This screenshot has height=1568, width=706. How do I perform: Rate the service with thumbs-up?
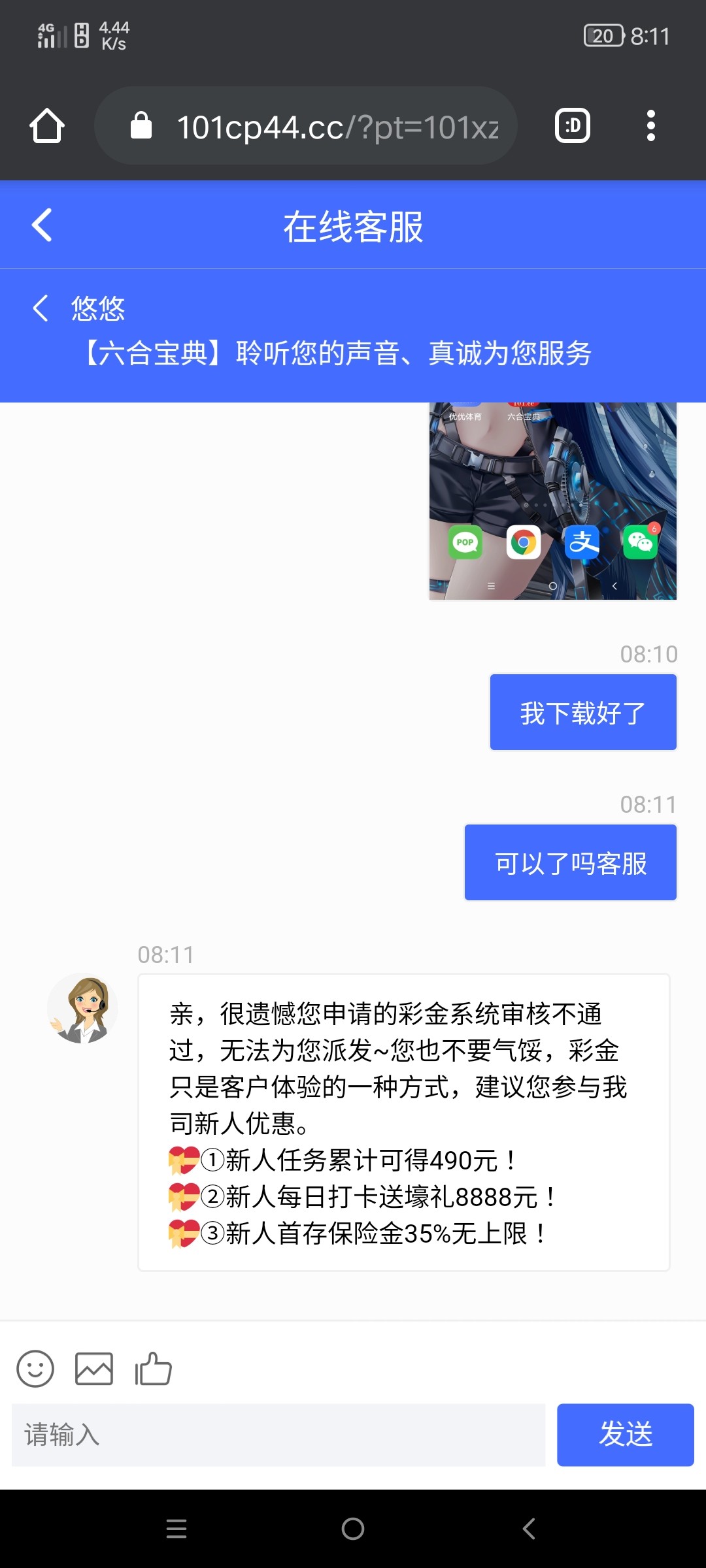(153, 1368)
